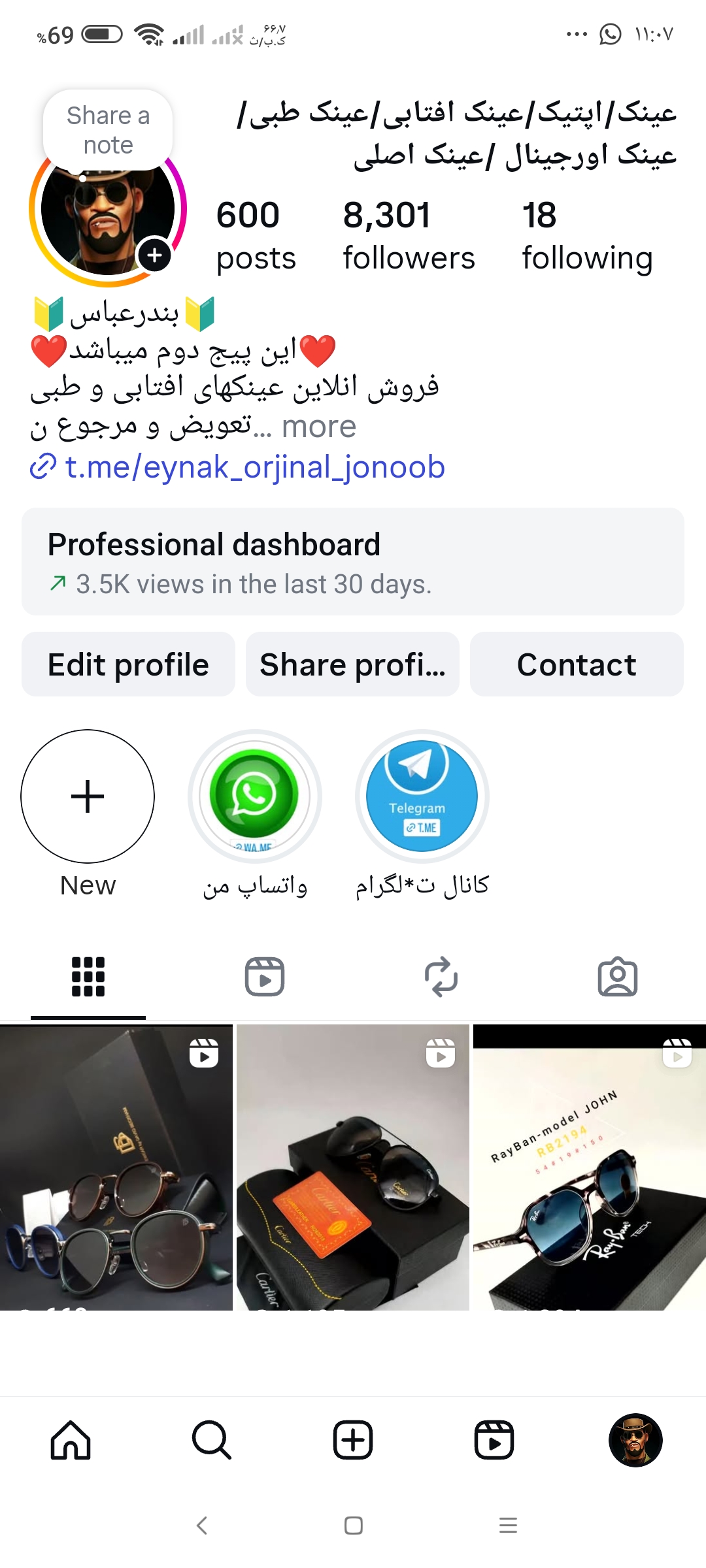
Task: Open the Reels tab on the profile
Action: click(x=265, y=975)
